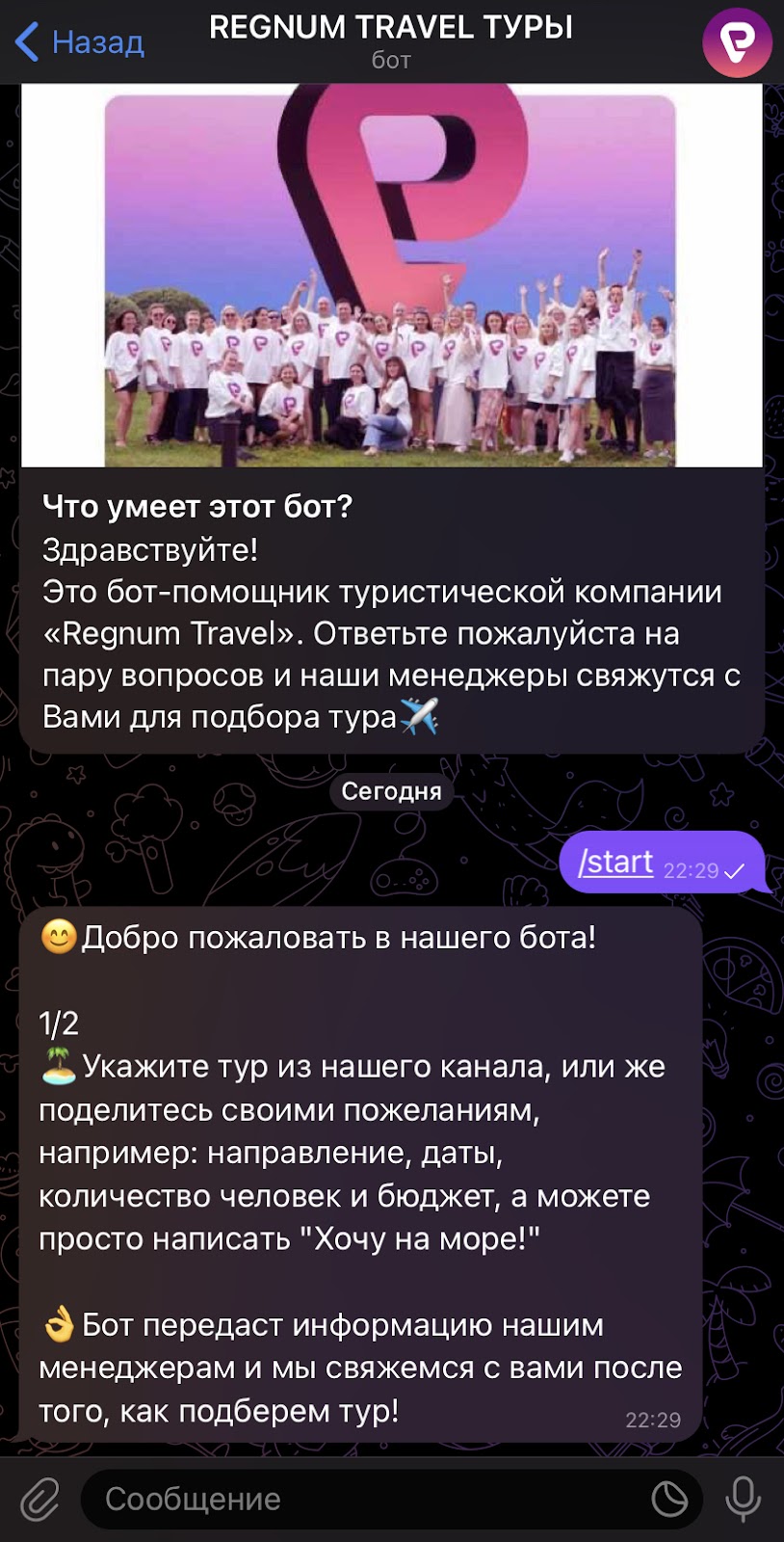Record a voice message with microphone

743,1499
